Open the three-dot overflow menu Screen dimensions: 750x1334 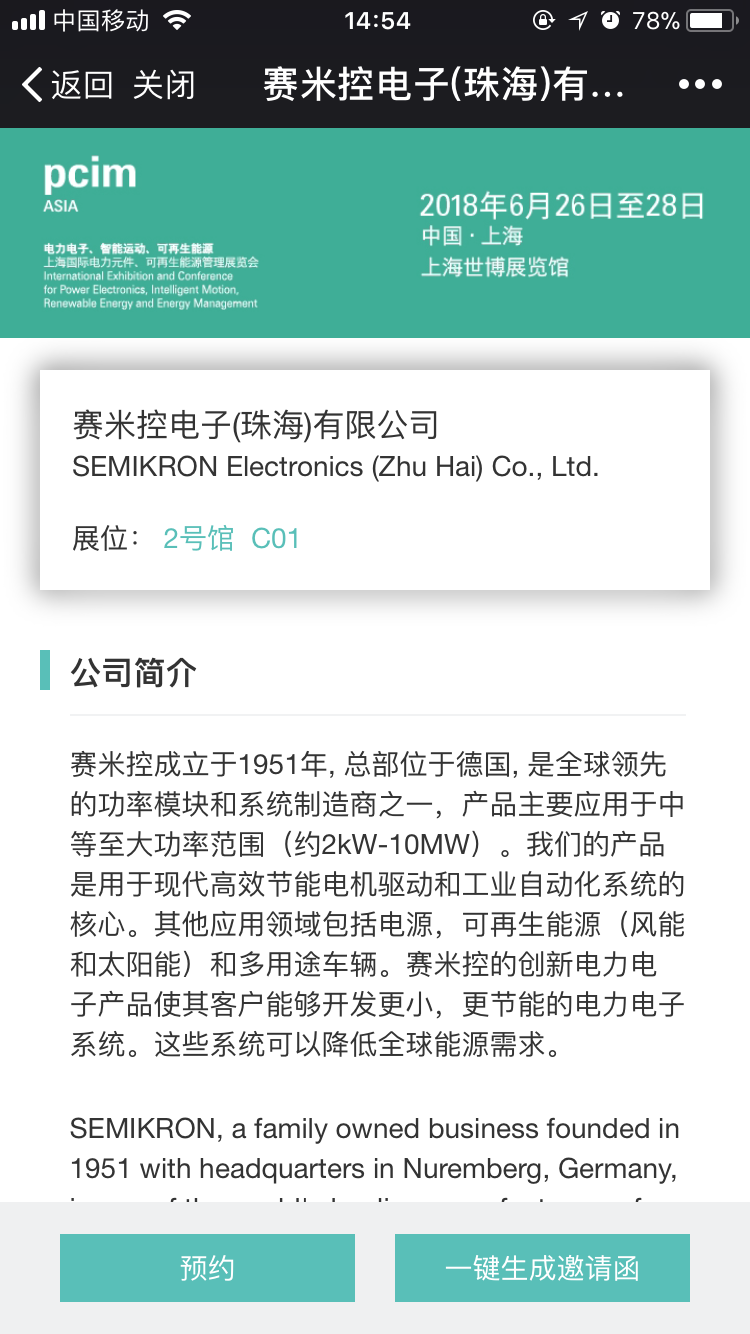700,85
